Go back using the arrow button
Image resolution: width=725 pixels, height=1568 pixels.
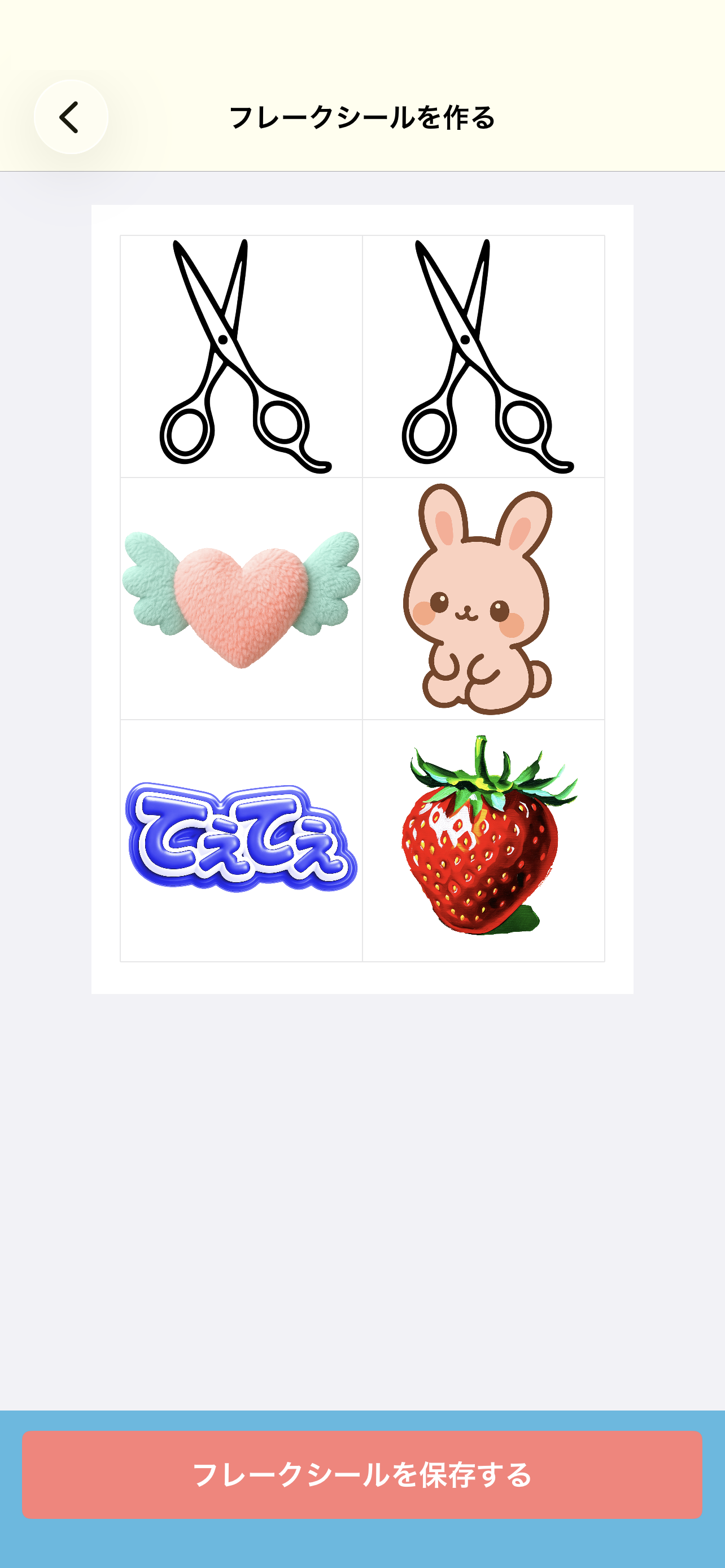71,117
